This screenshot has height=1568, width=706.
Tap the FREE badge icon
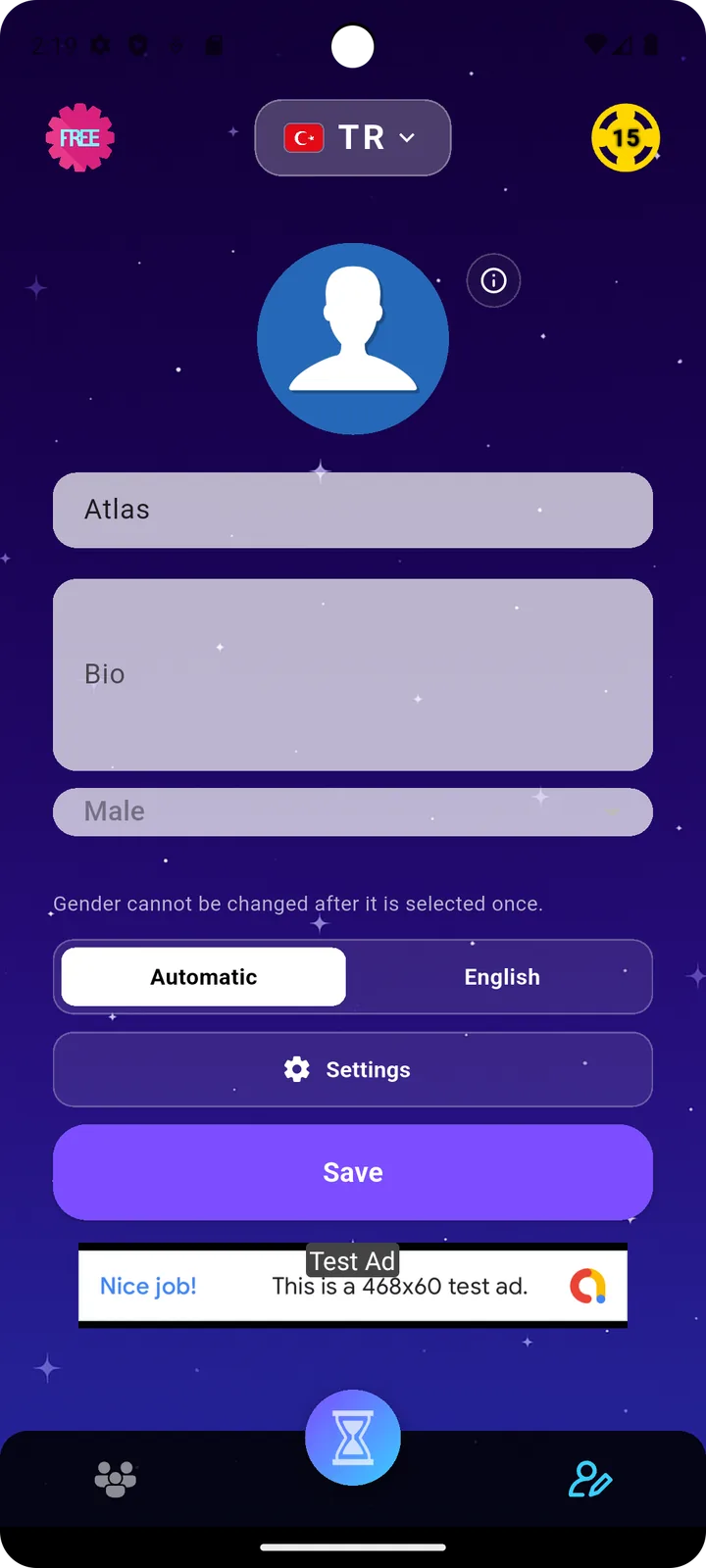click(x=79, y=137)
